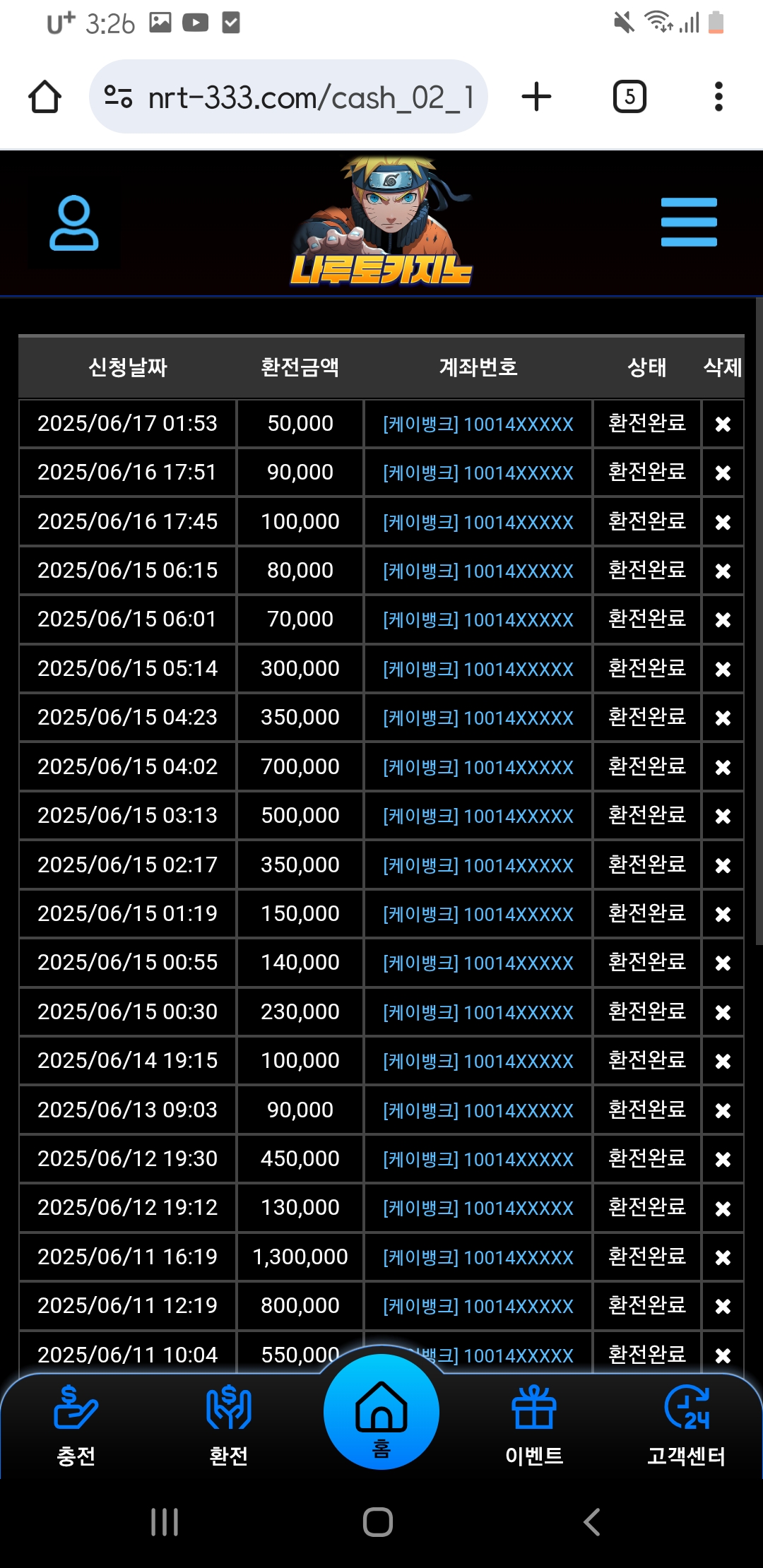Screen dimensions: 763x1568
Task: Open recent apps
Action: click(165, 1522)
